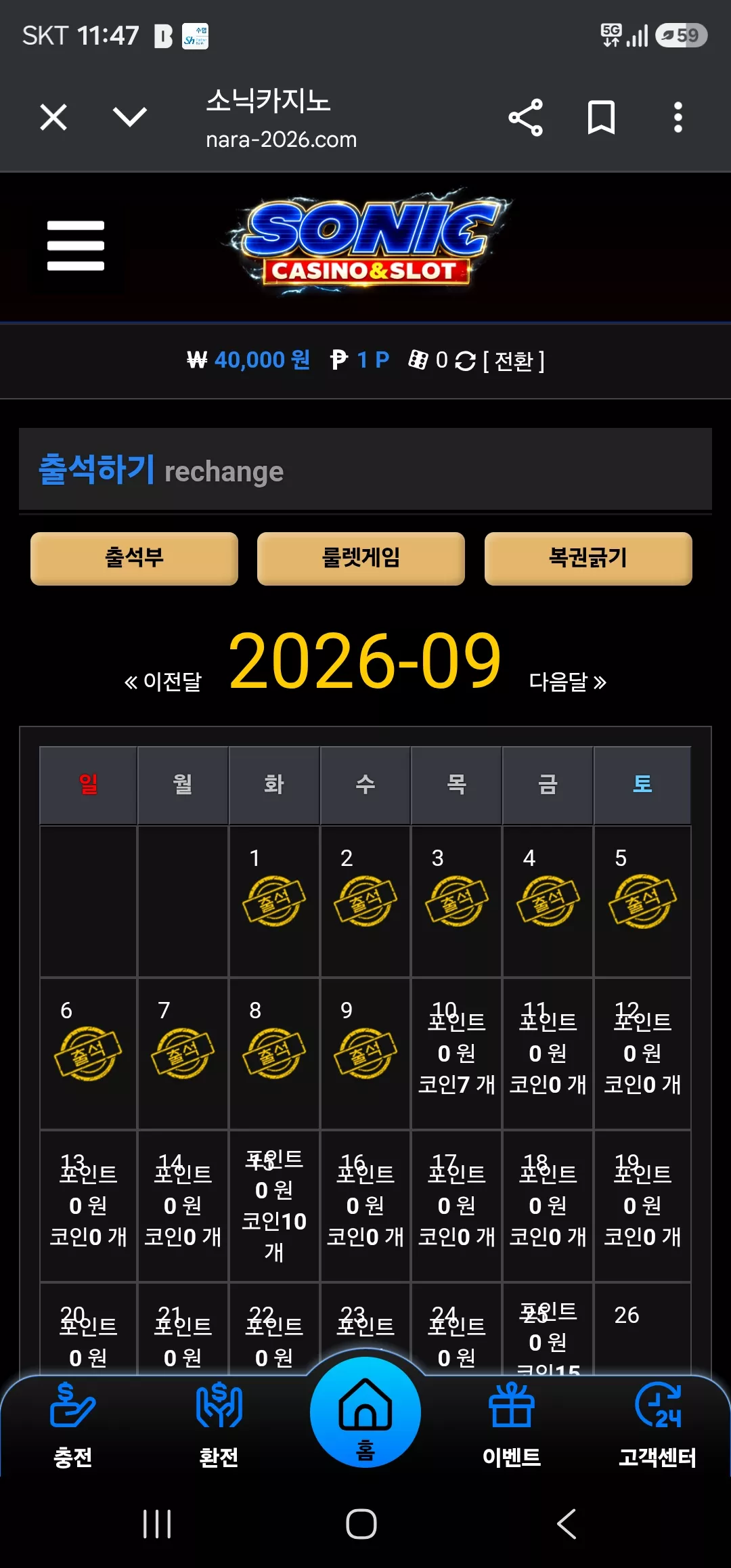This screenshot has height=1568, width=731.
Task: Open the browser overflow menu
Action: 678,118
